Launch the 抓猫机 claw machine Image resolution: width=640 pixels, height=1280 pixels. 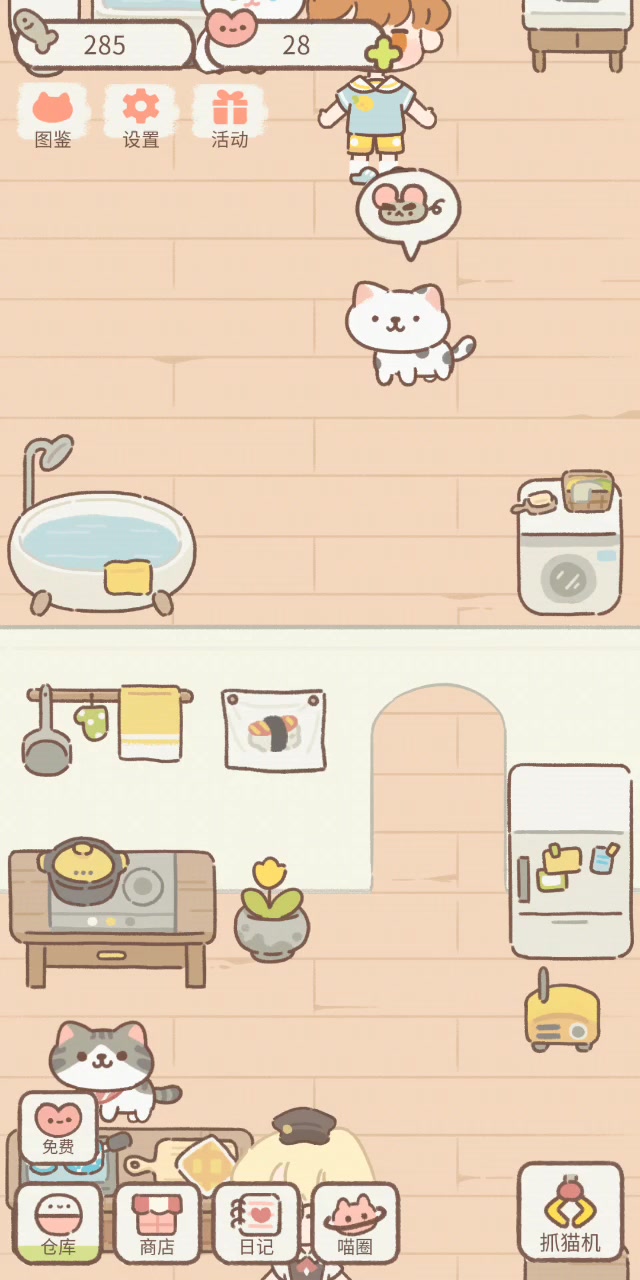click(570, 1211)
